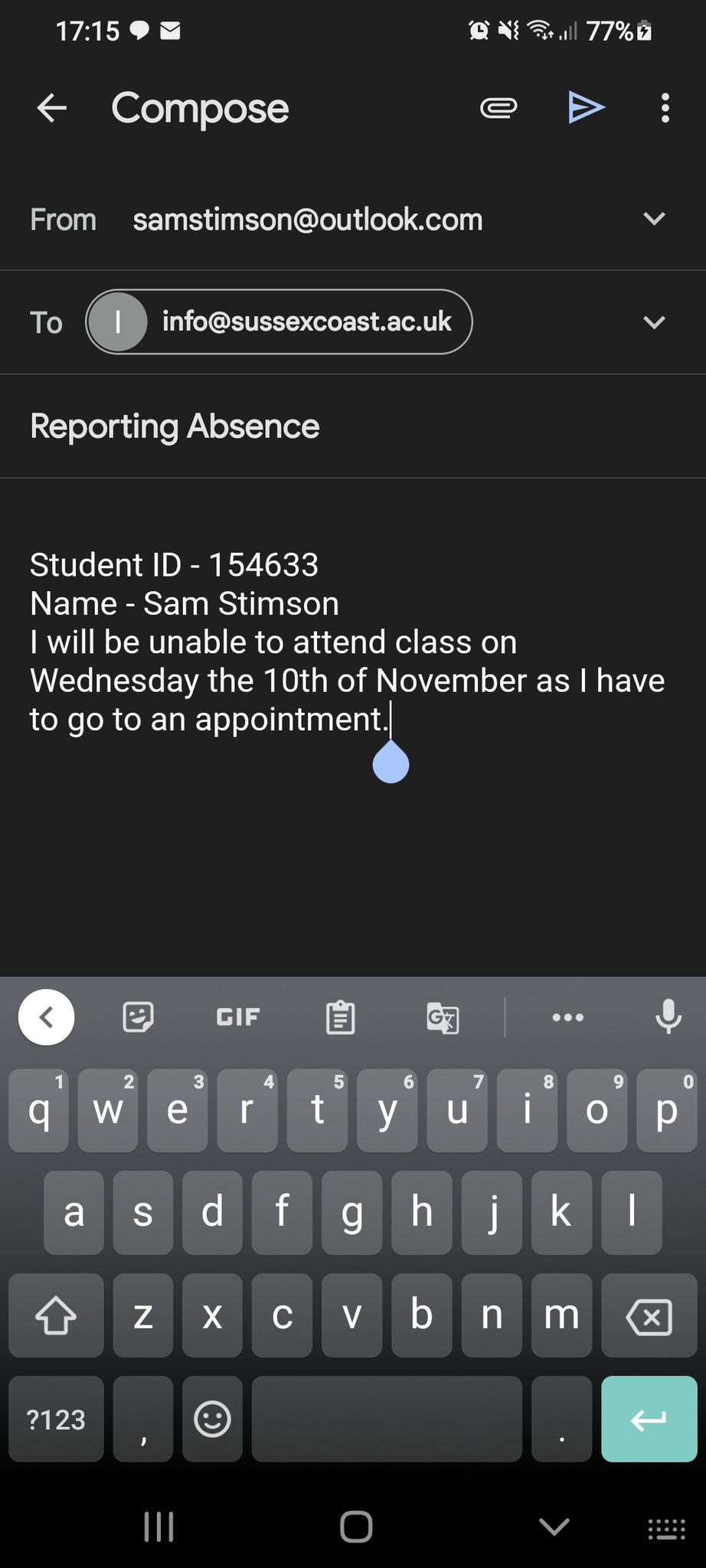Send the Reporting Absence email
Viewport: 706px width, 1568px height.
point(587,108)
